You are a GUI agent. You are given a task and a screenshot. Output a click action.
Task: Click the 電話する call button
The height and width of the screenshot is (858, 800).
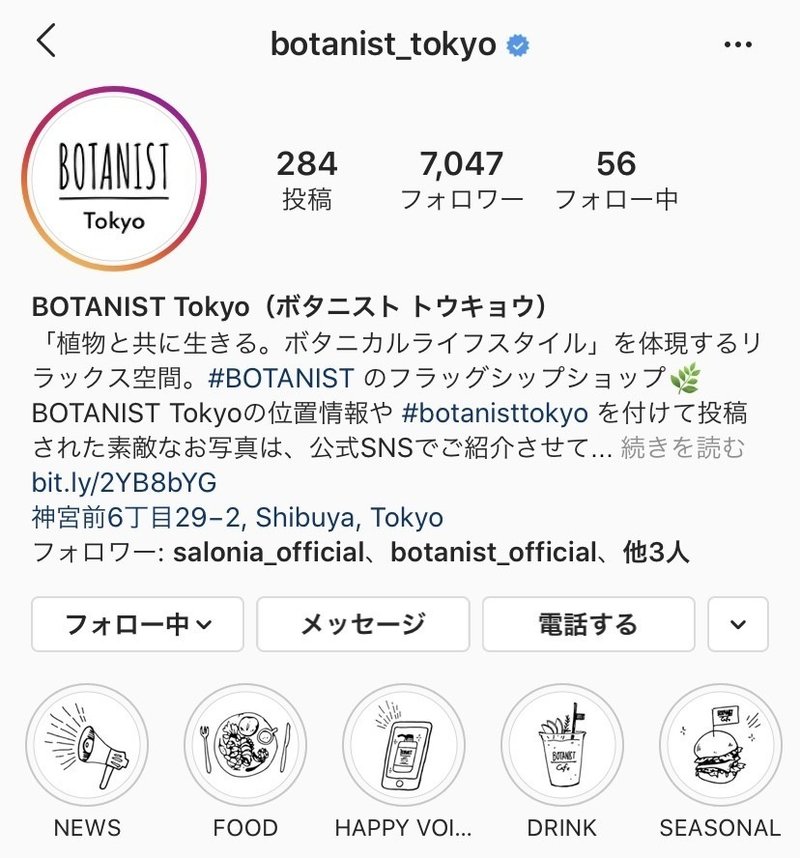(x=590, y=624)
